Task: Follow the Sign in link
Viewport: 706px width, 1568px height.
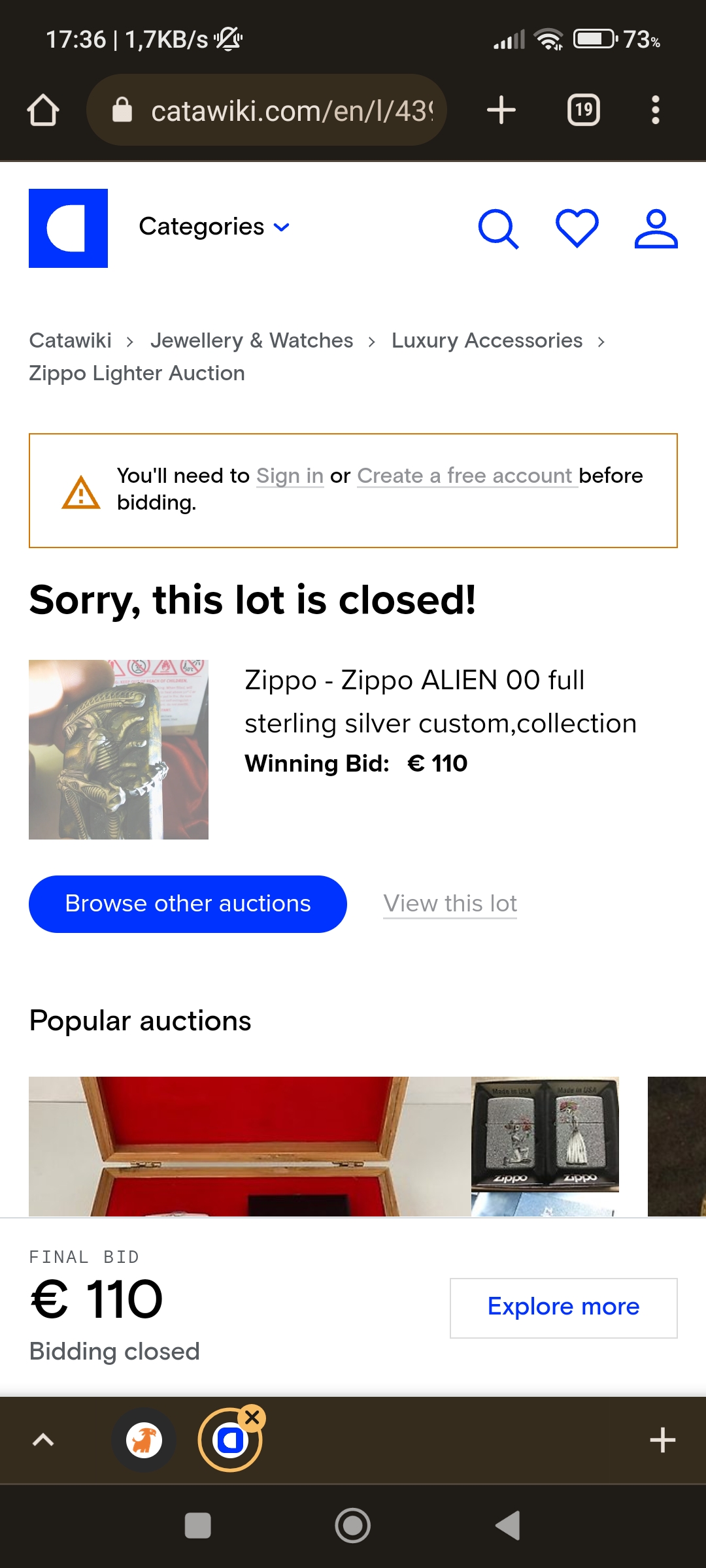Action: [290, 476]
